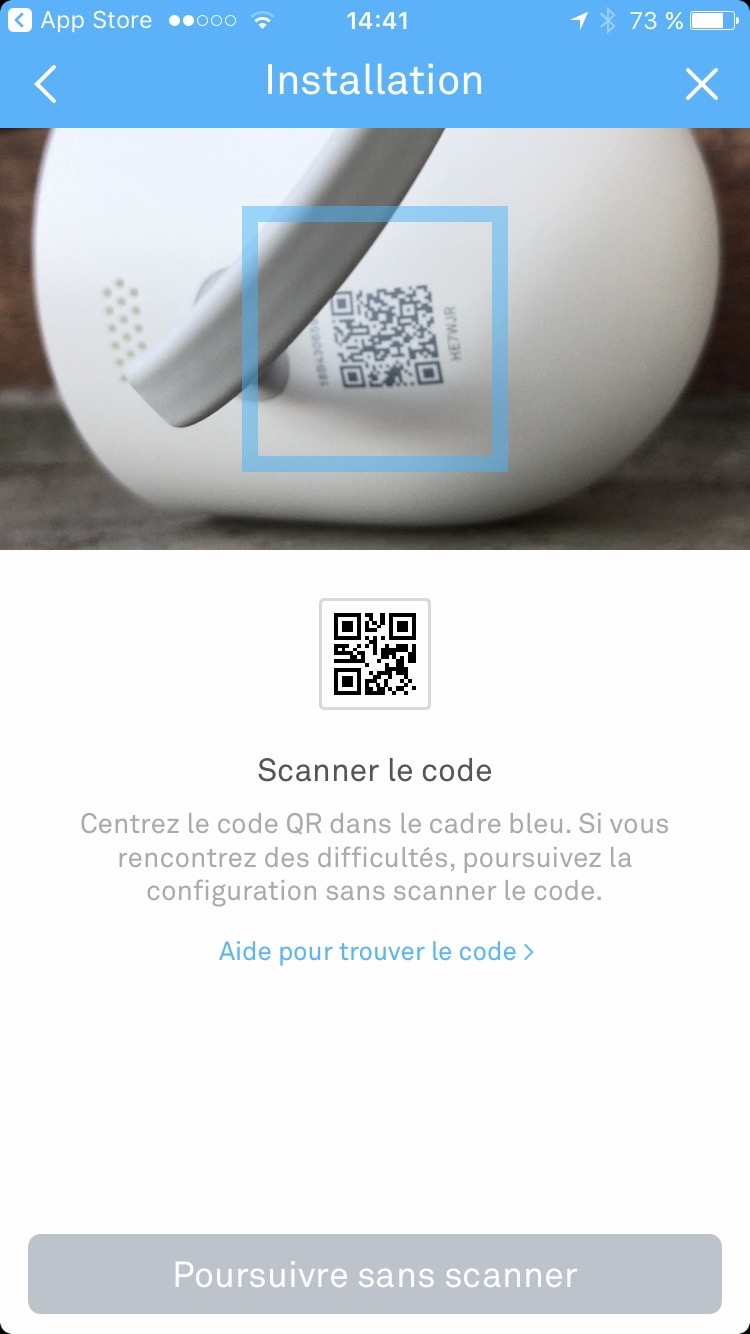The image size is (750, 1334).
Task: Go back from the Installation screen
Action: (x=45, y=84)
